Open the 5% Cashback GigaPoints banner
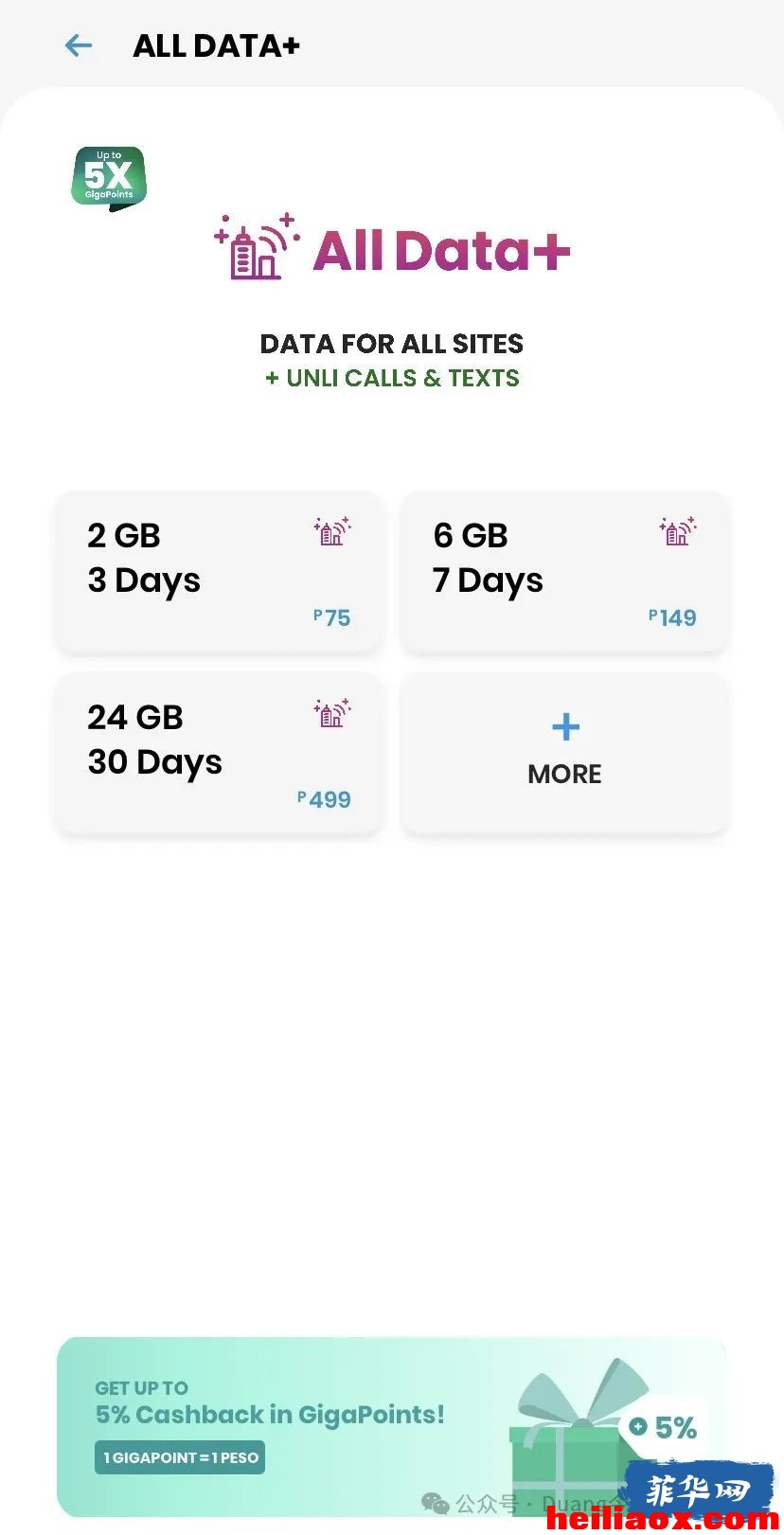This screenshot has height=1535, width=784. click(392, 1427)
